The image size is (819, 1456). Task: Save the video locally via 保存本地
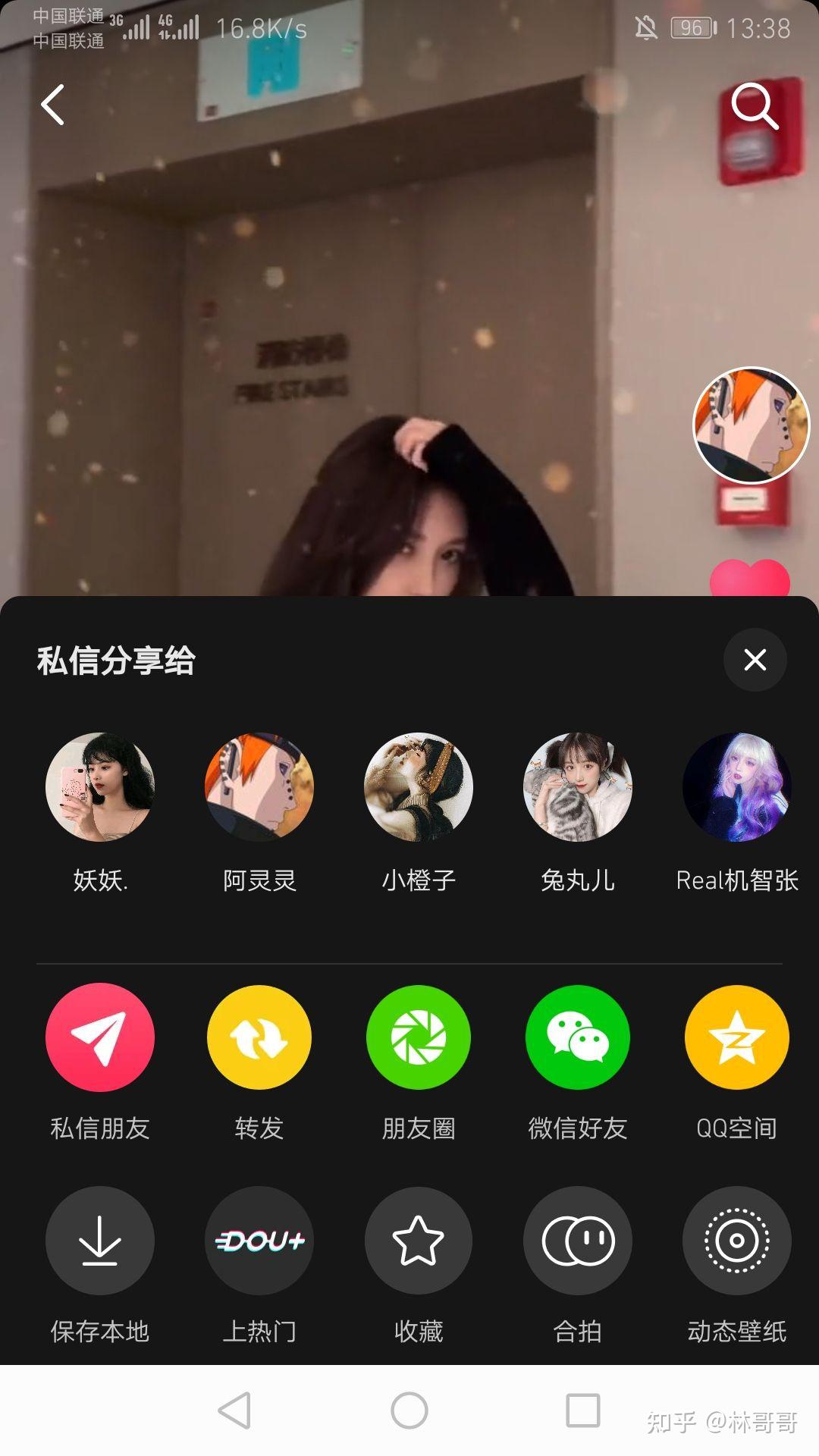tap(100, 1241)
